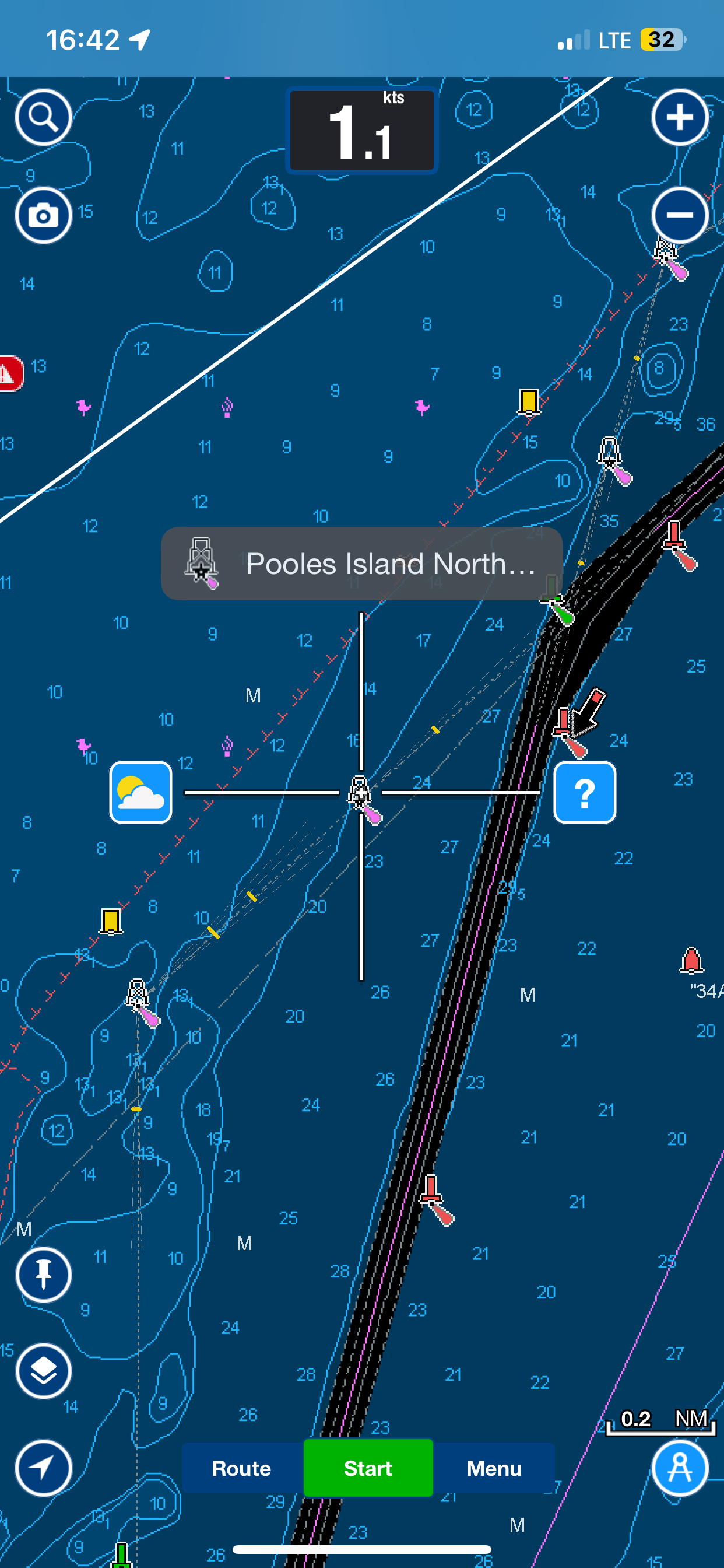Open Pooles Island North details popup
This screenshot has height=1568, width=724.
(x=361, y=563)
